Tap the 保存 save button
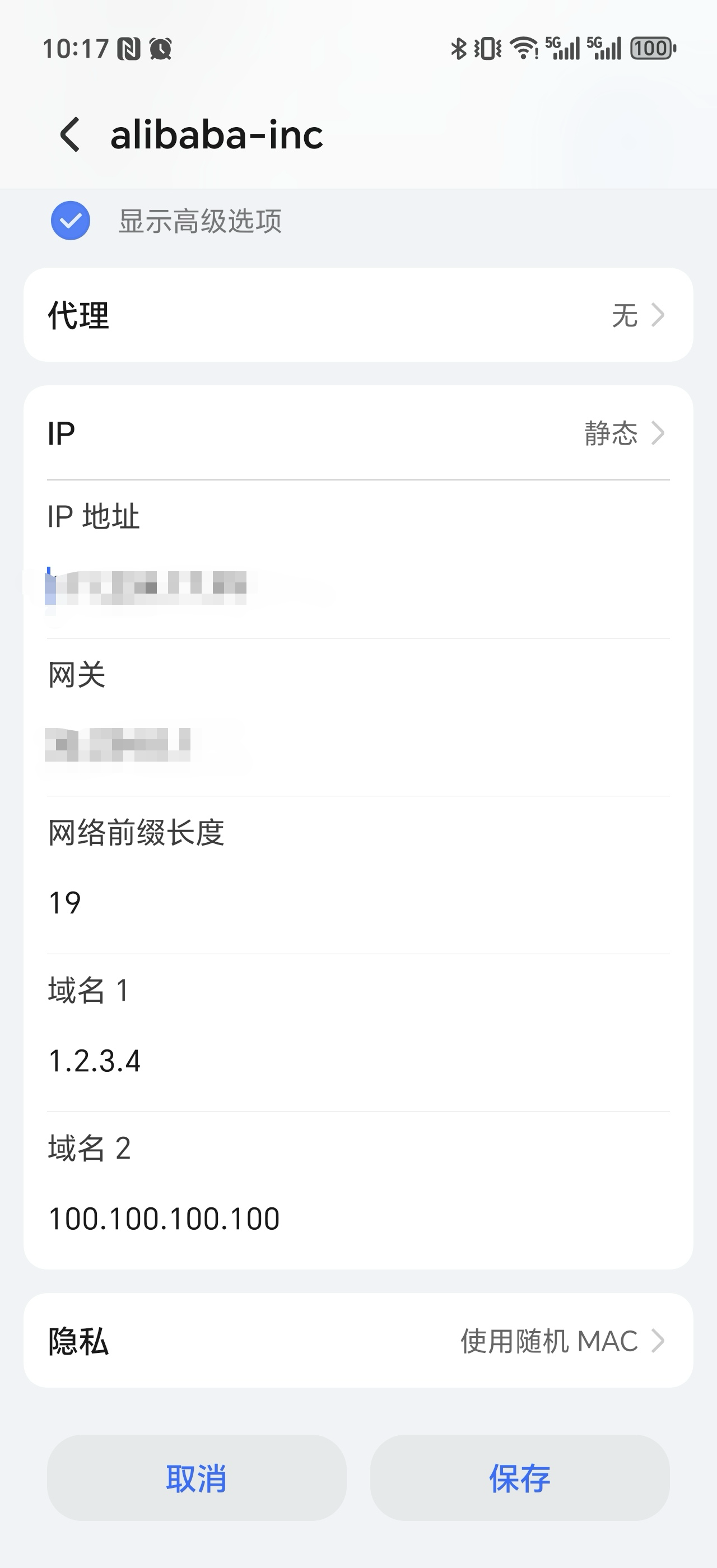Image resolution: width=717 pixels, height=1568 pixels. pos(519,1476)
